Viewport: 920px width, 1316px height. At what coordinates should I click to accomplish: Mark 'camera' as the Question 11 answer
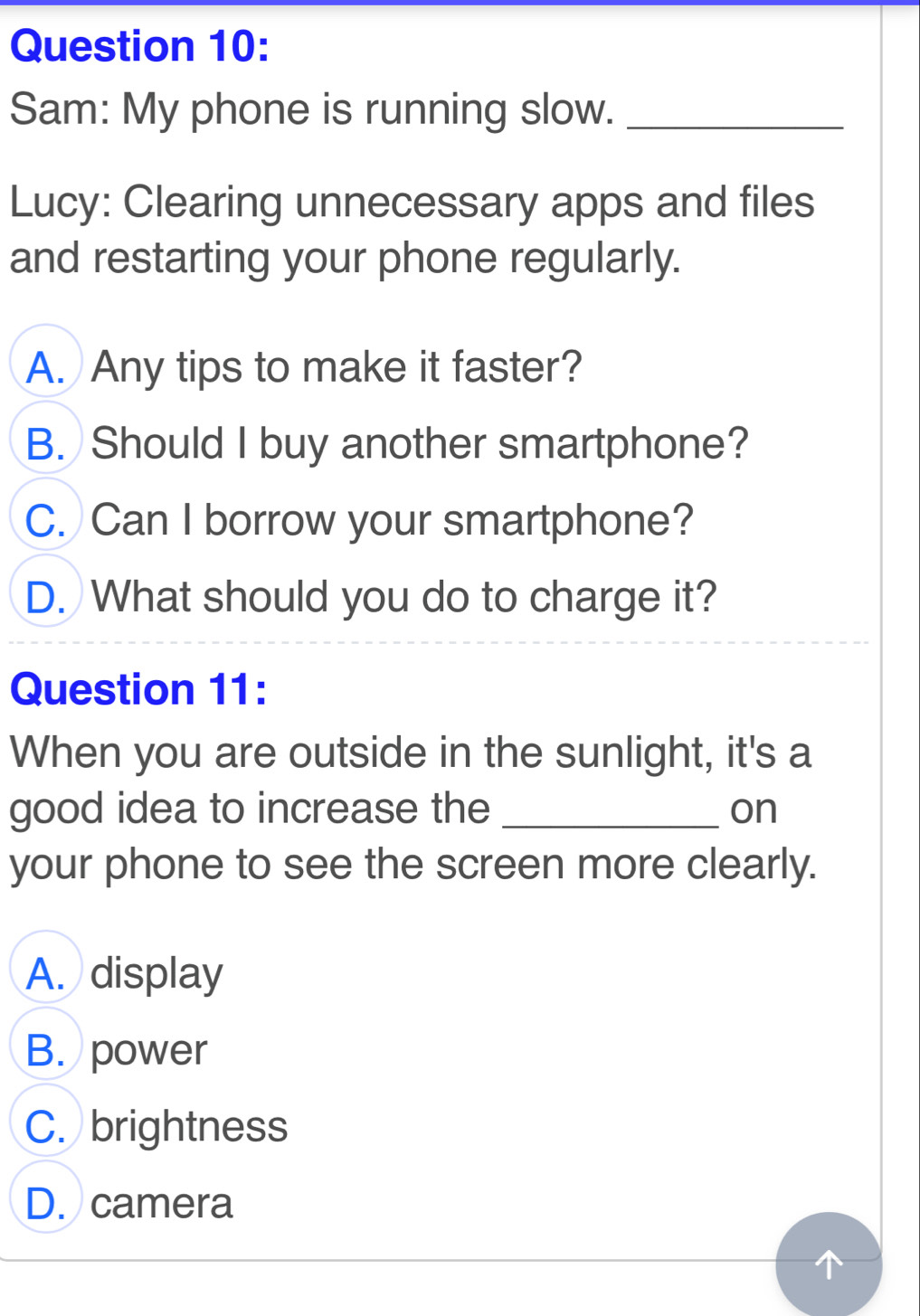click(x=46, y=1203)
